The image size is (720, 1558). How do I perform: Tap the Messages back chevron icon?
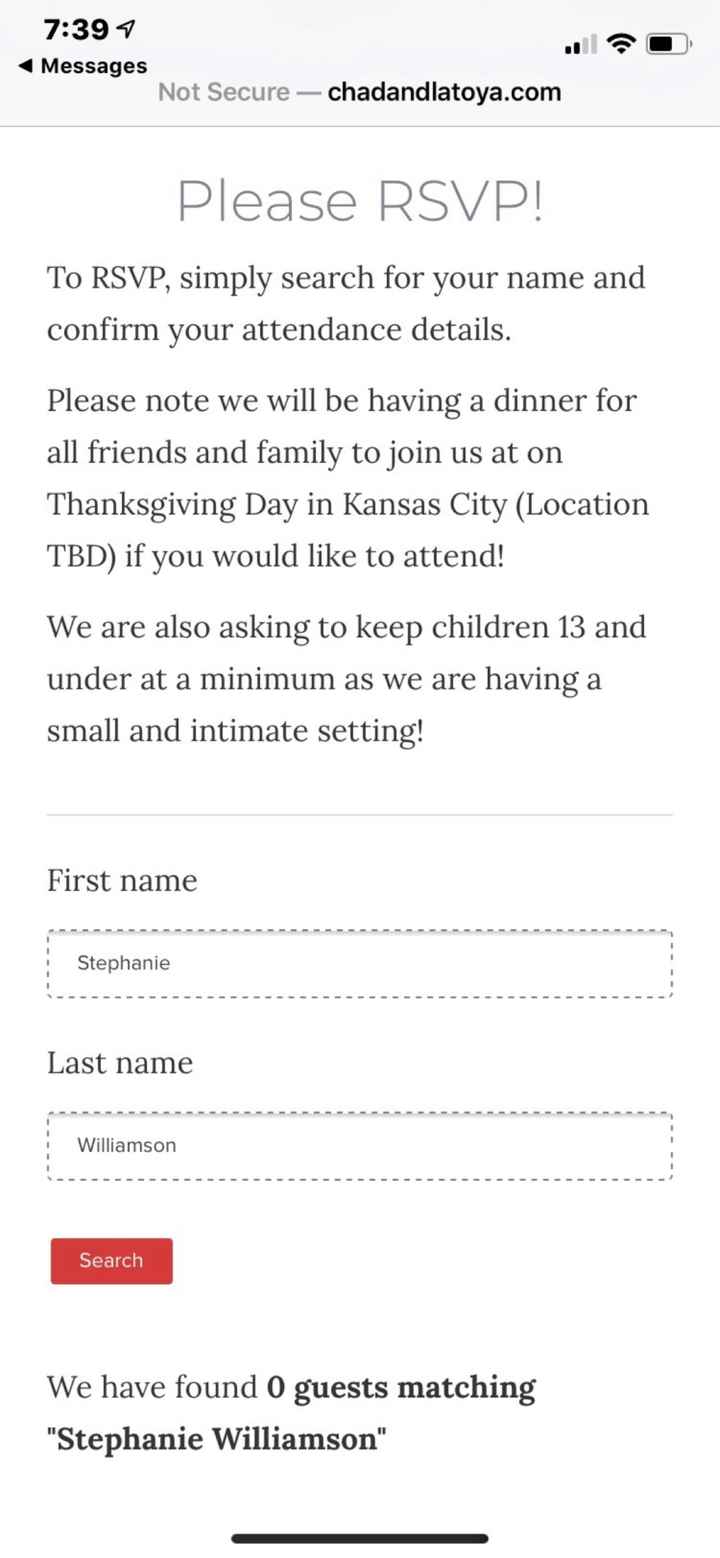(26, 66)
